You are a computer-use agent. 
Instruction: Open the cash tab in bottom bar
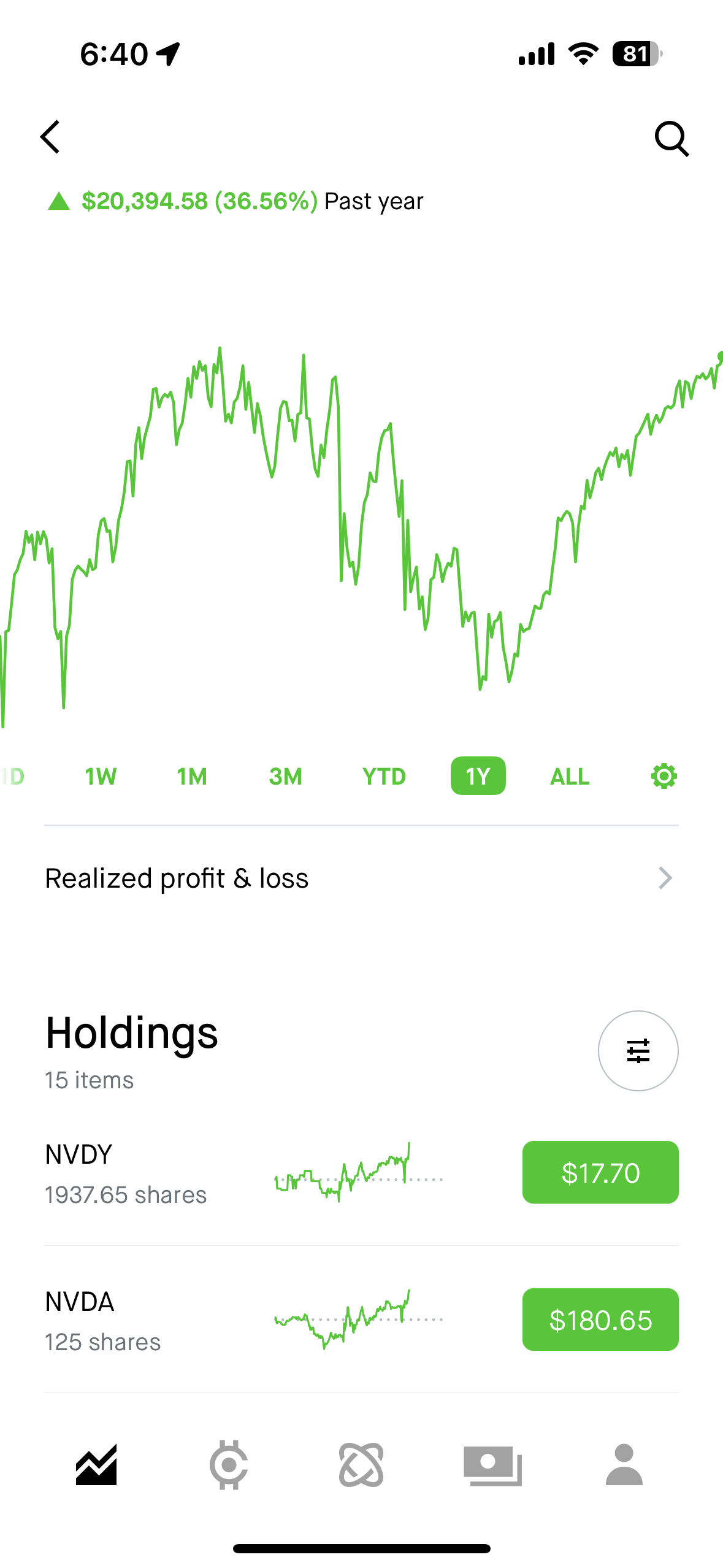tap(492, 1465)
